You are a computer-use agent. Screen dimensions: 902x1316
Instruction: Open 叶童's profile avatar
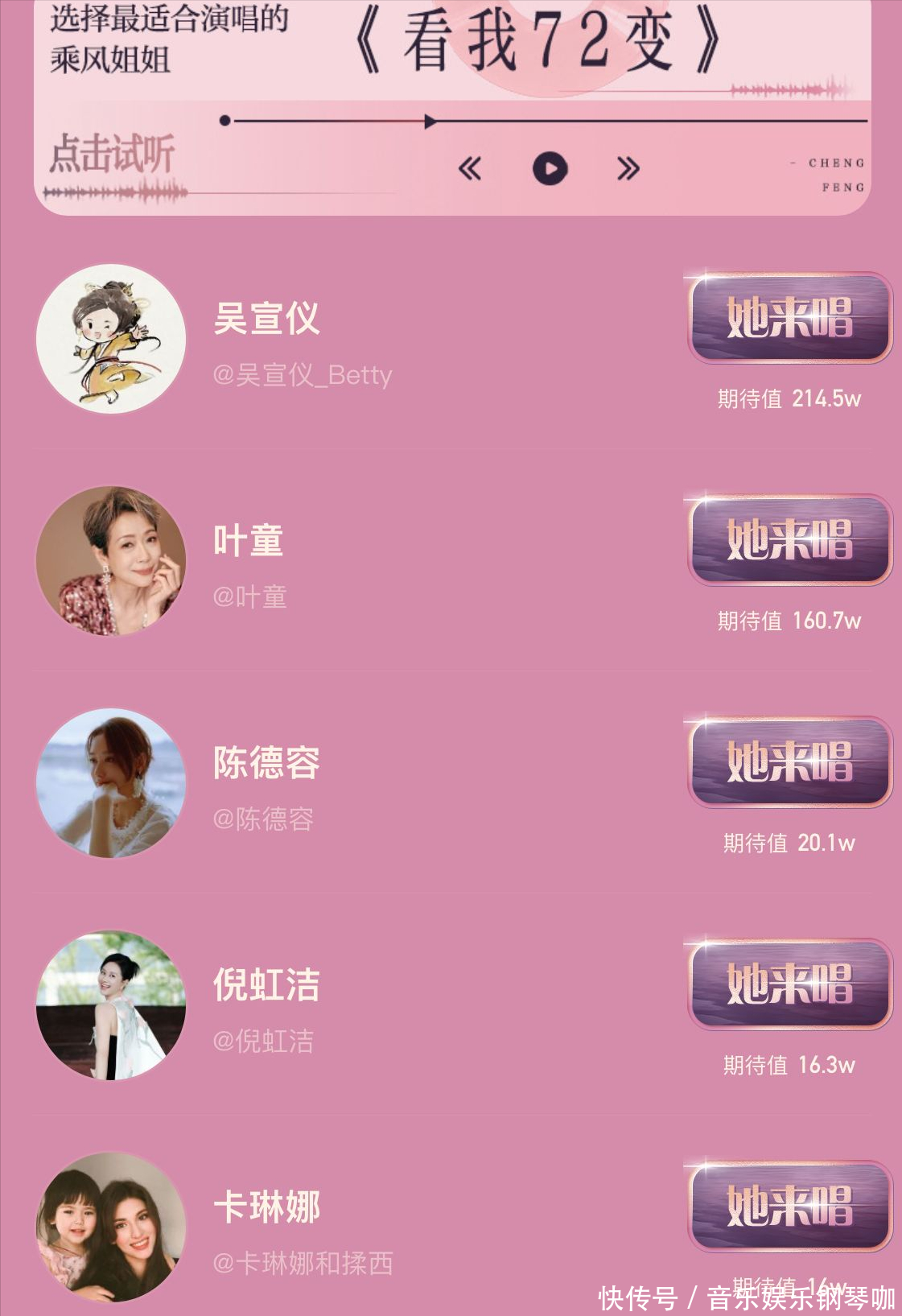click(x=111, y=561)
